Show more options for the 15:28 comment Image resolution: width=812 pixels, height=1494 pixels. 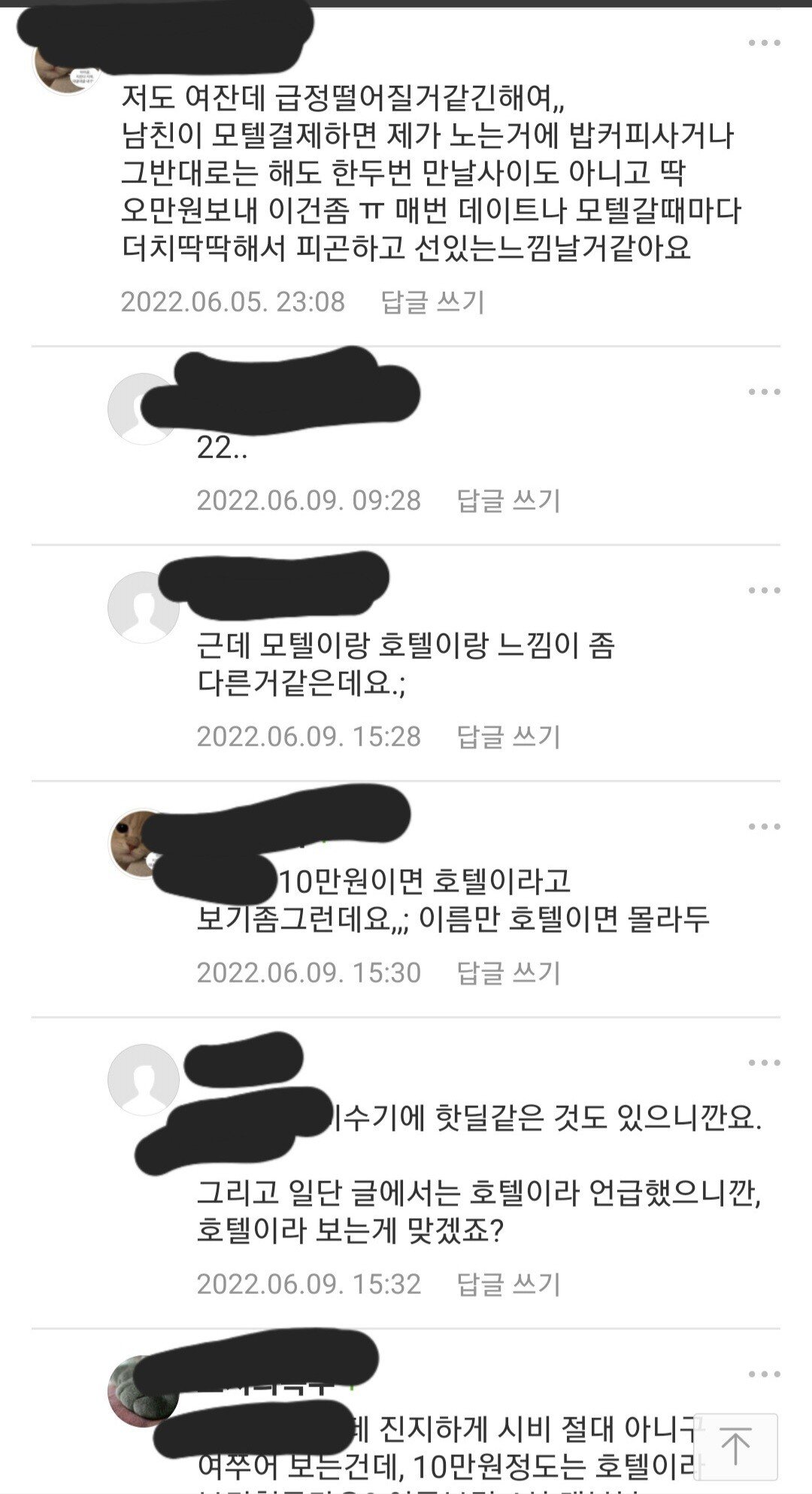pyautogui.click(x=764, y=591)
